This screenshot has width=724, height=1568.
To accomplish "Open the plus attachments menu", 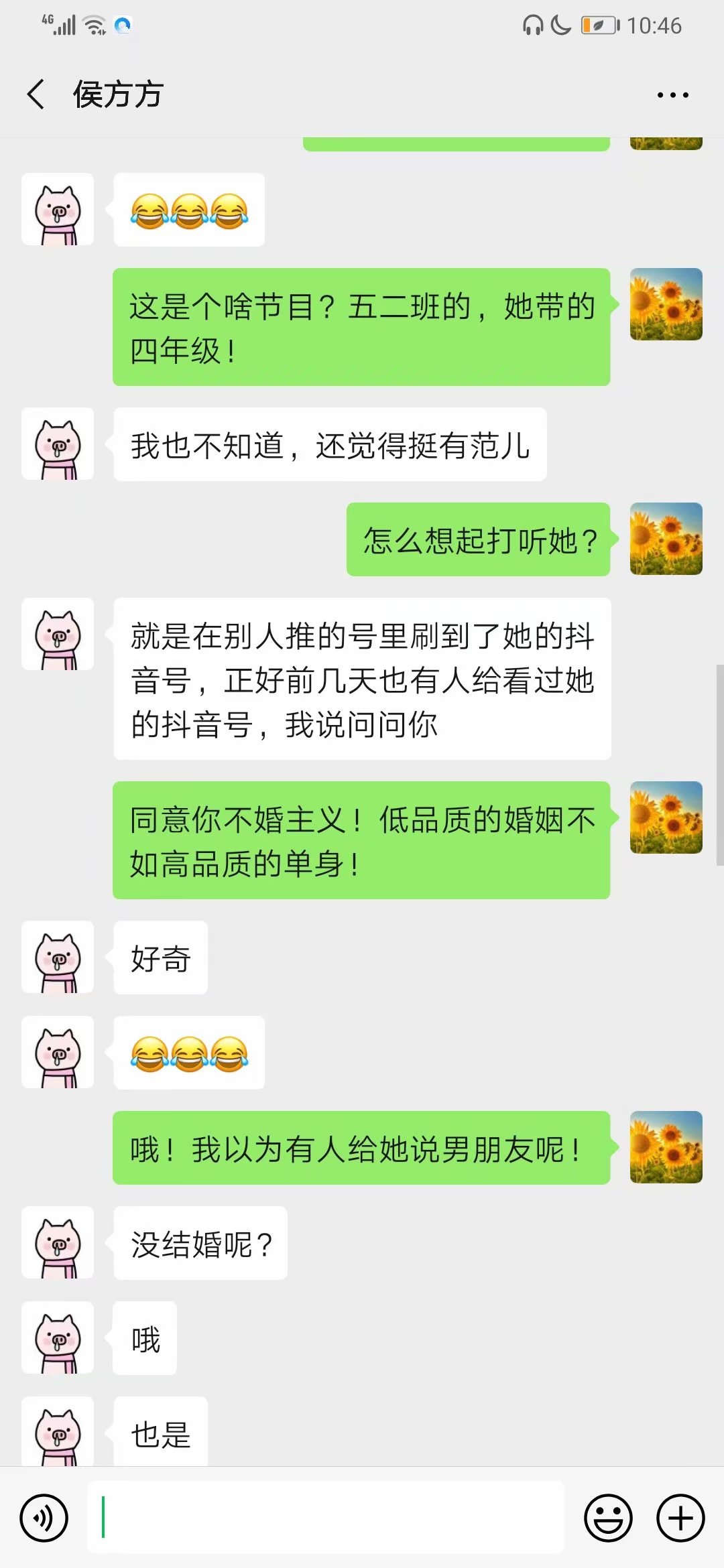I will tap(680, 1518).
